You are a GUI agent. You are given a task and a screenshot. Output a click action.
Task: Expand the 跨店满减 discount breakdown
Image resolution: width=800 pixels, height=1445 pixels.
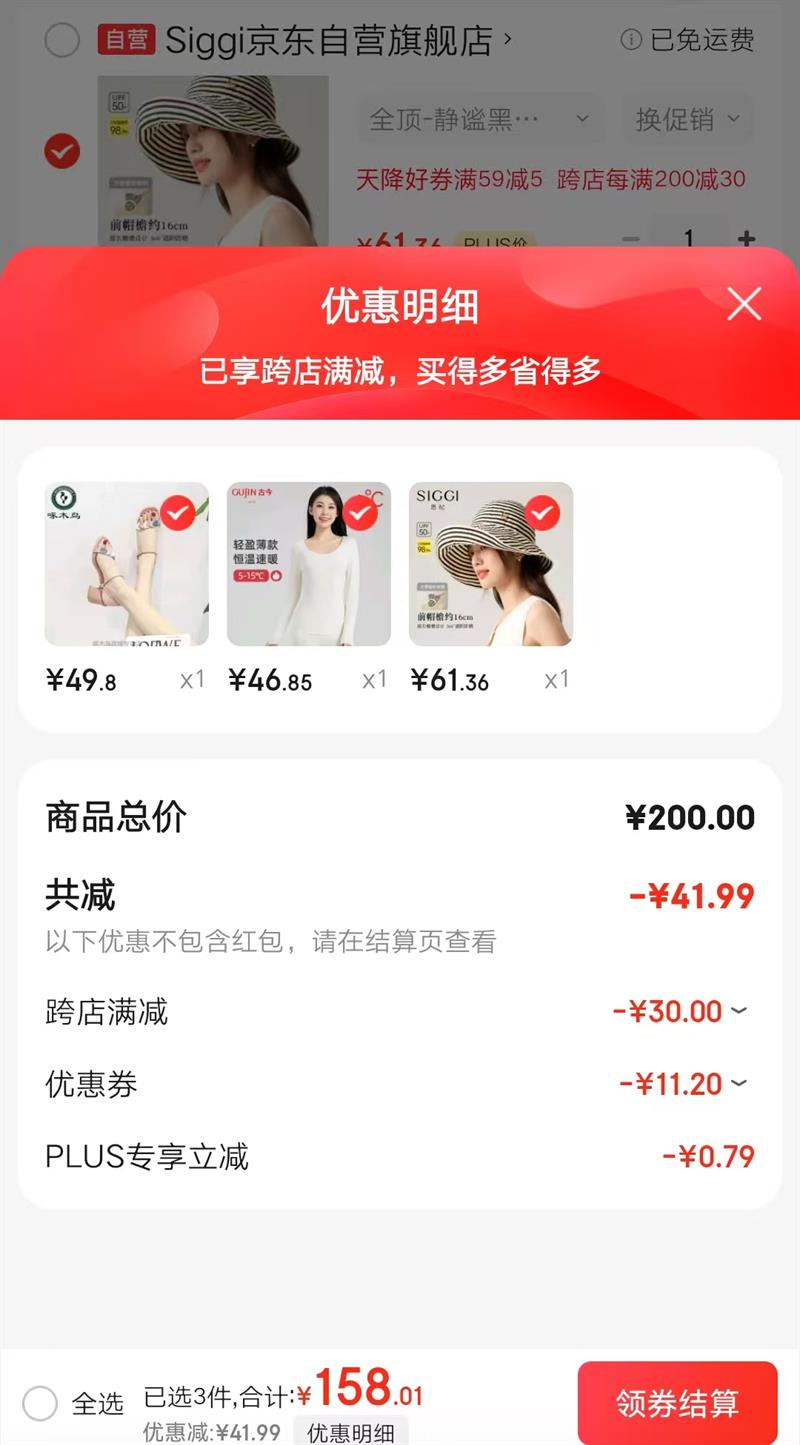(739, 1011)
